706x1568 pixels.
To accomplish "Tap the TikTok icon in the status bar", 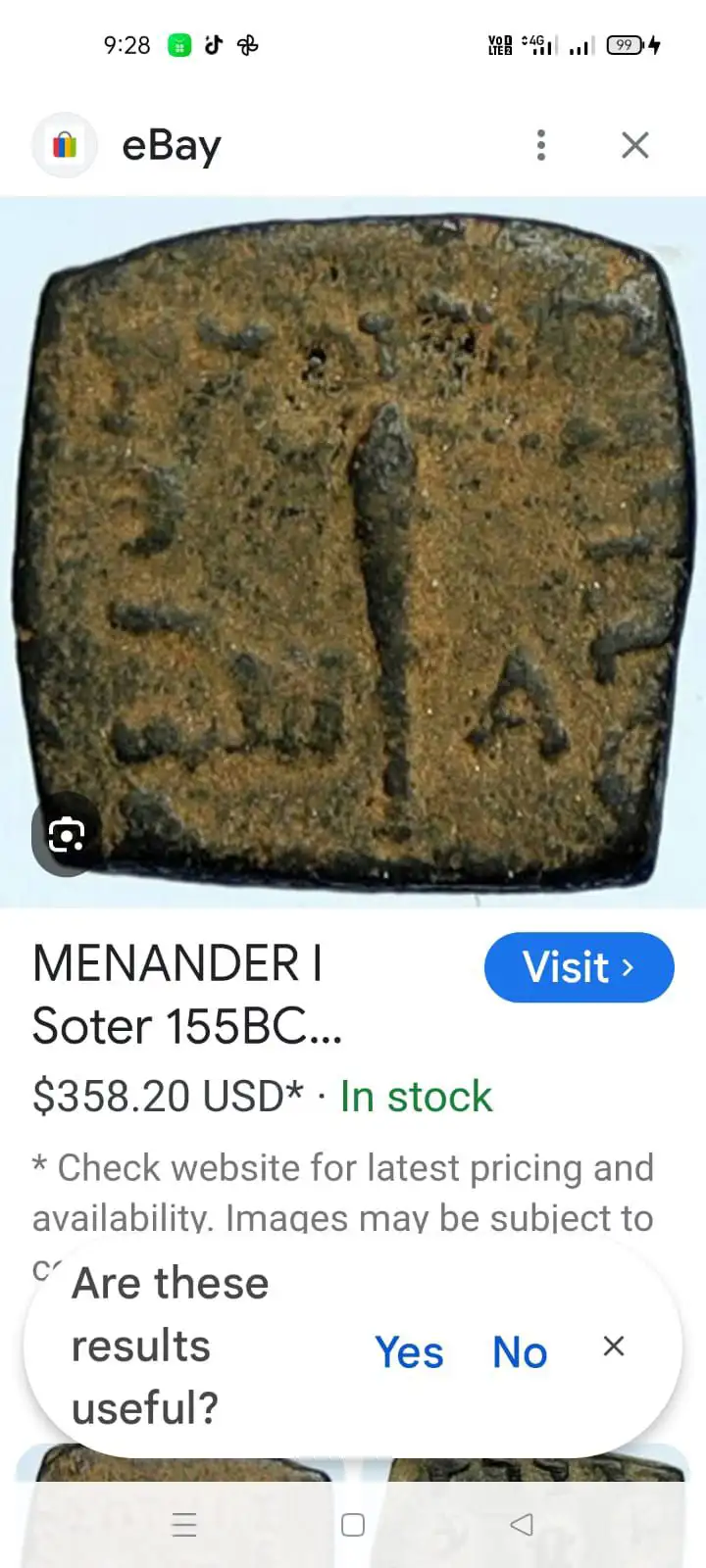I will click(214, 44).
